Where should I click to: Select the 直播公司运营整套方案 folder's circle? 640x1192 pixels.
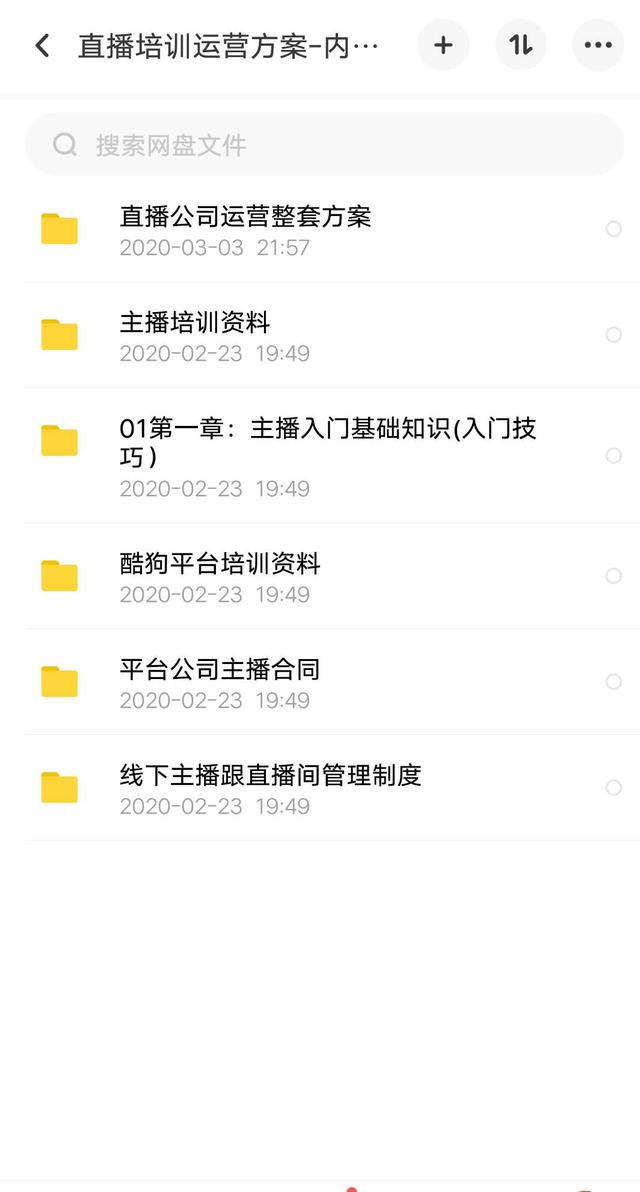[613, 229]
